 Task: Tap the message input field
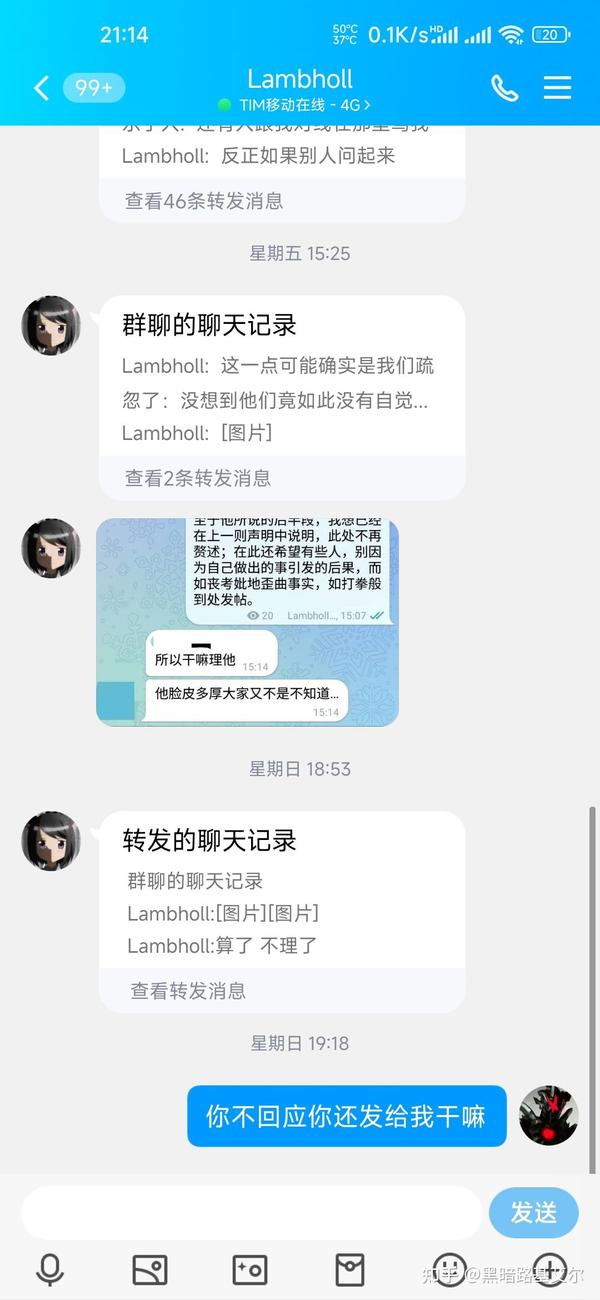click(x=251, y=1213)
